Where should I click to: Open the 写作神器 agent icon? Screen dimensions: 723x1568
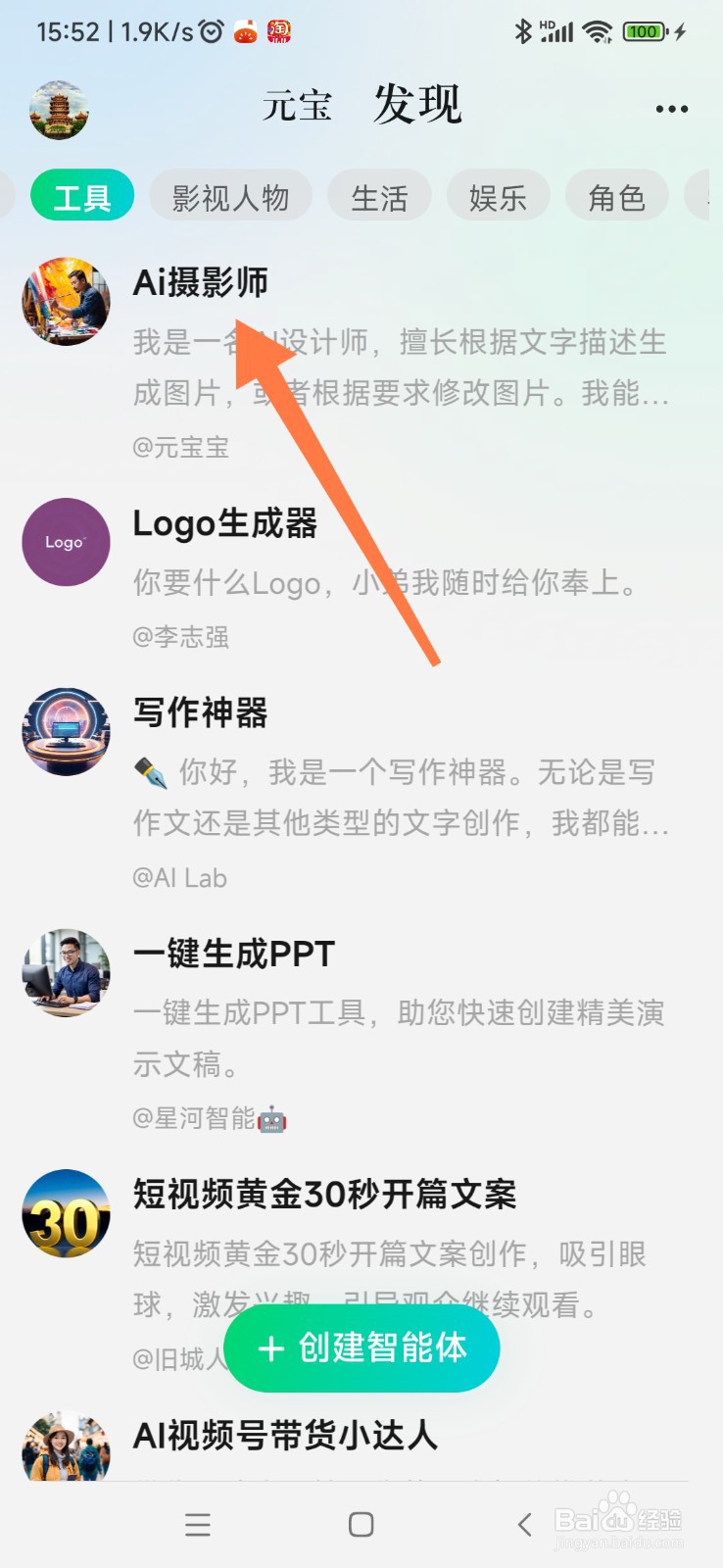[x=65, y=730]
